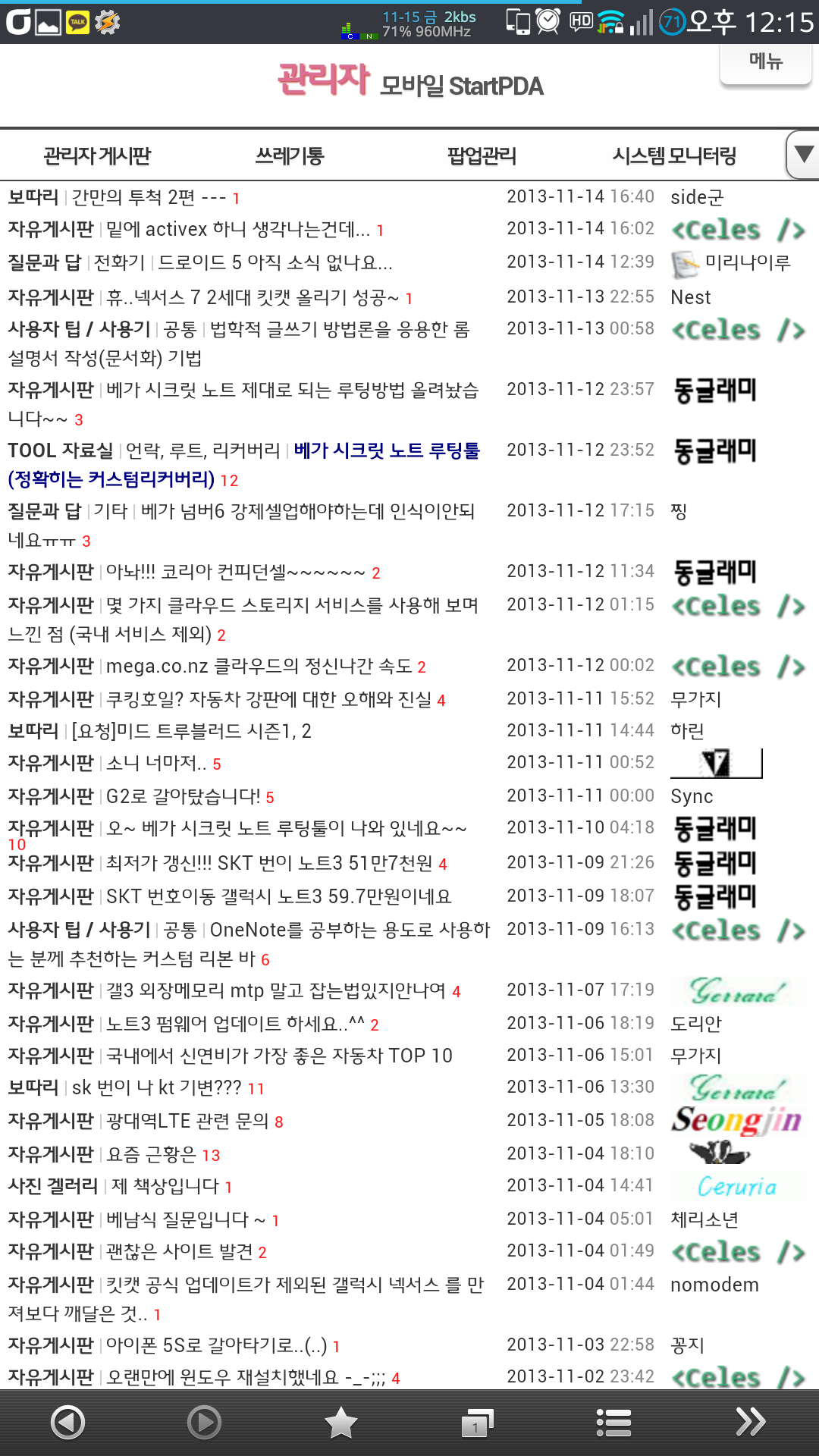The width and height of the screenshot is (819, 1456).
Task: Read the post mega.co.nz 클라우드의 정신나간 속도
Action: pos(259,667)
